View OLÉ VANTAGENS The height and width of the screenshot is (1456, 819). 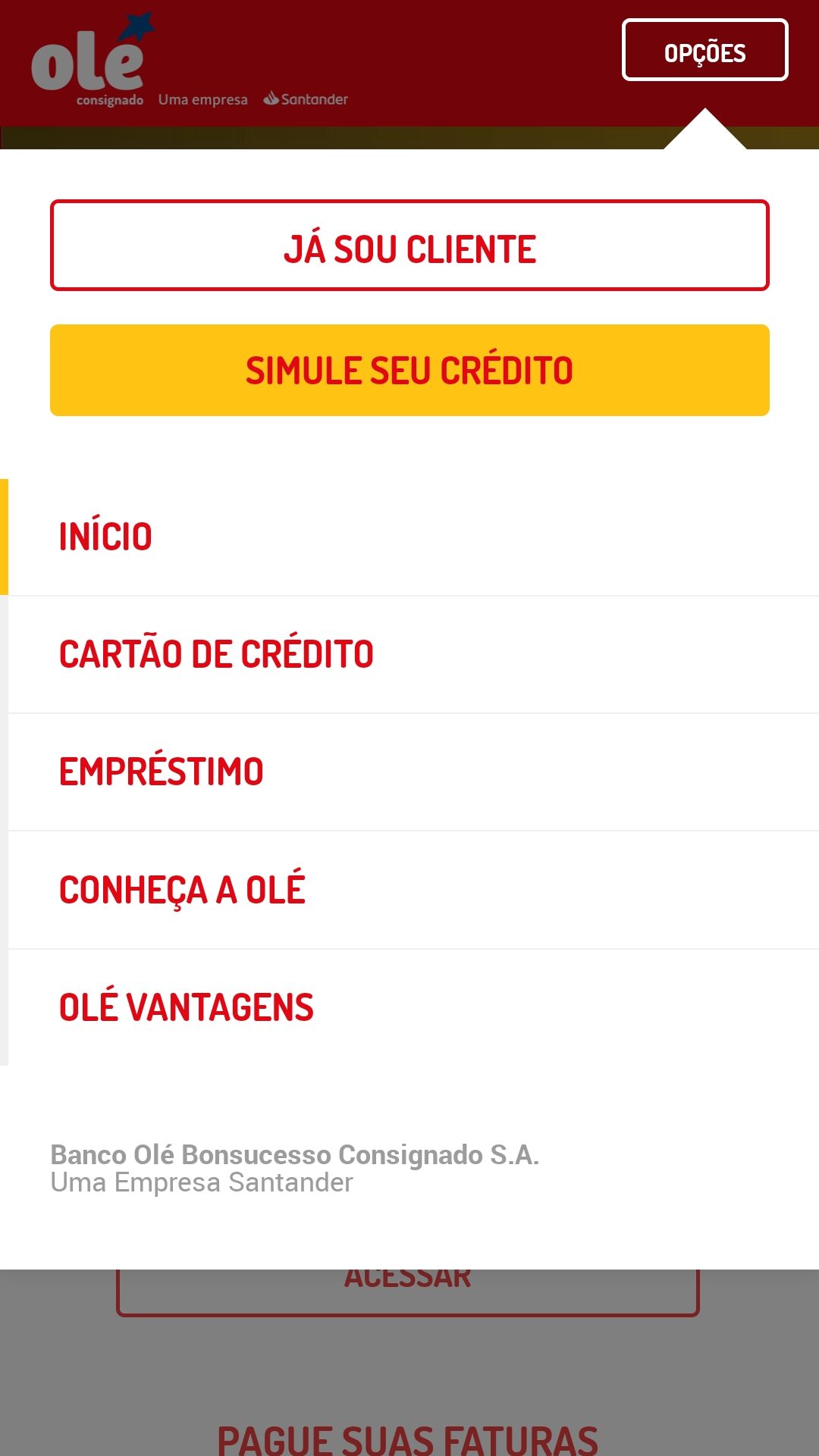coord(187,1007)
